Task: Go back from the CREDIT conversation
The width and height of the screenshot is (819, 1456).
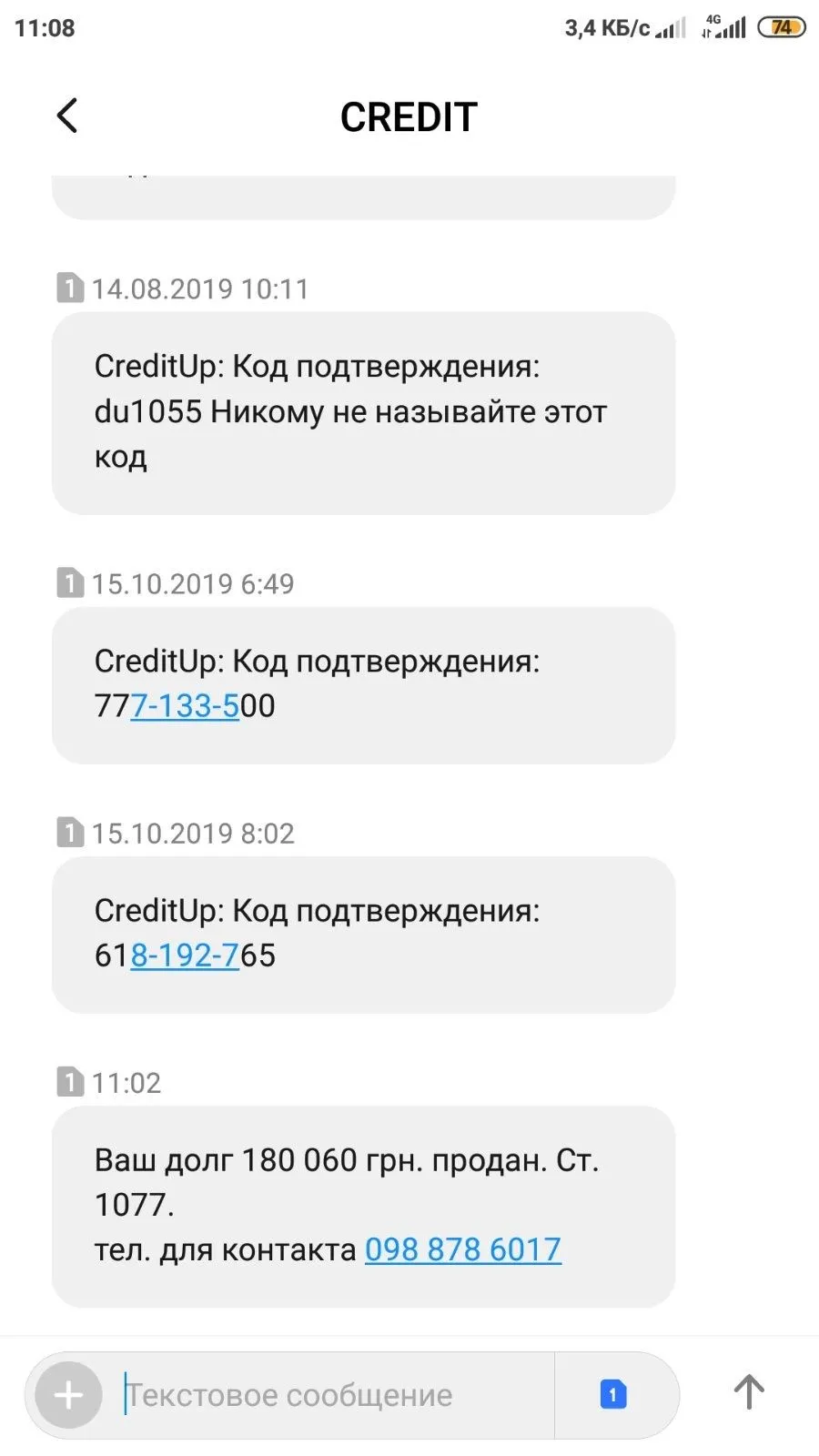Action: click(x=67, y=116)
